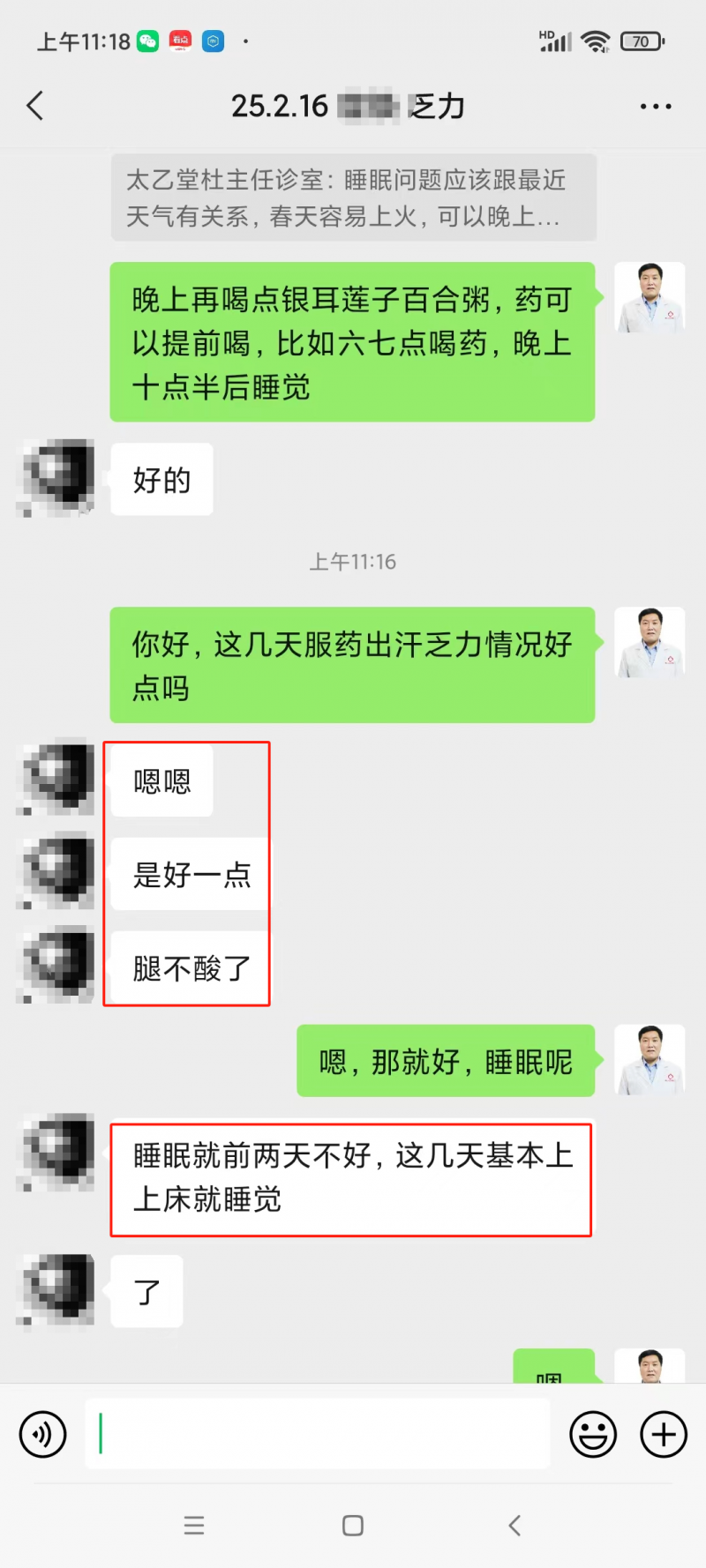Switch to voice message input
This screenshot has height=1568, width=706.
(x=42, y=1435)
